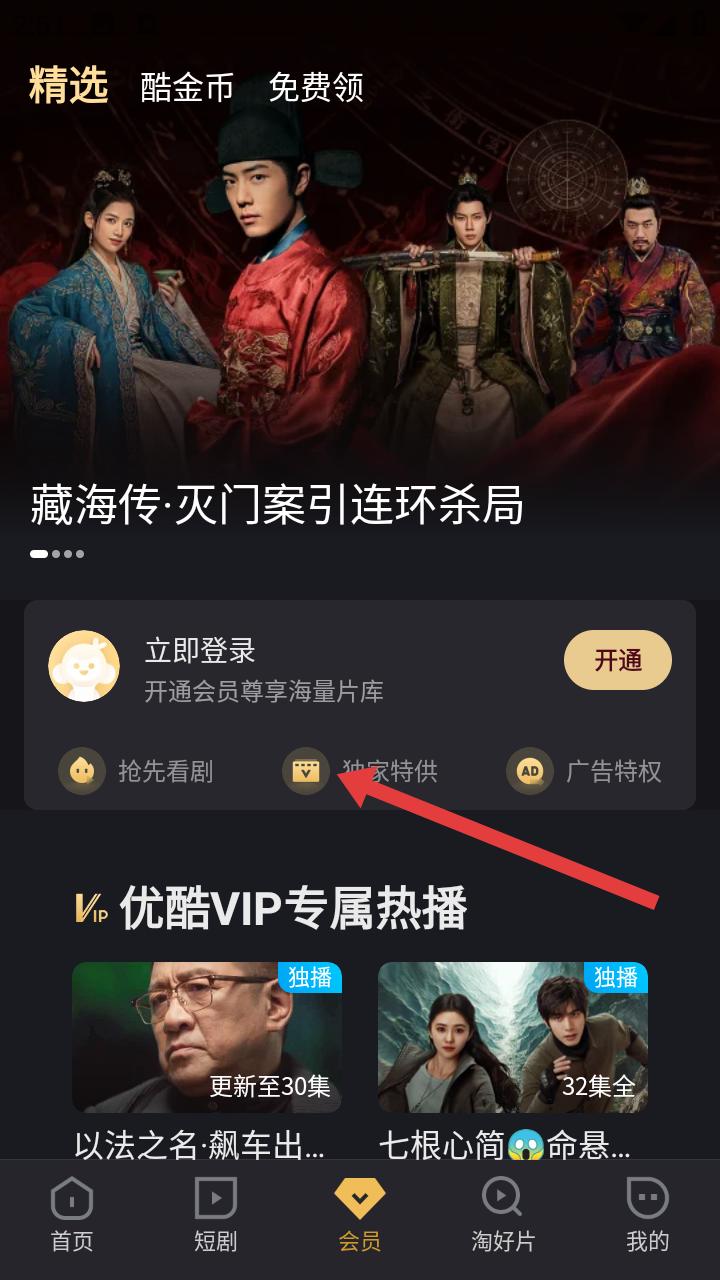Viewport: 720px width, 1280px height.
Task: Open the 广告特权 privilege
Action: pyautogui.click(x=585, y=771)
